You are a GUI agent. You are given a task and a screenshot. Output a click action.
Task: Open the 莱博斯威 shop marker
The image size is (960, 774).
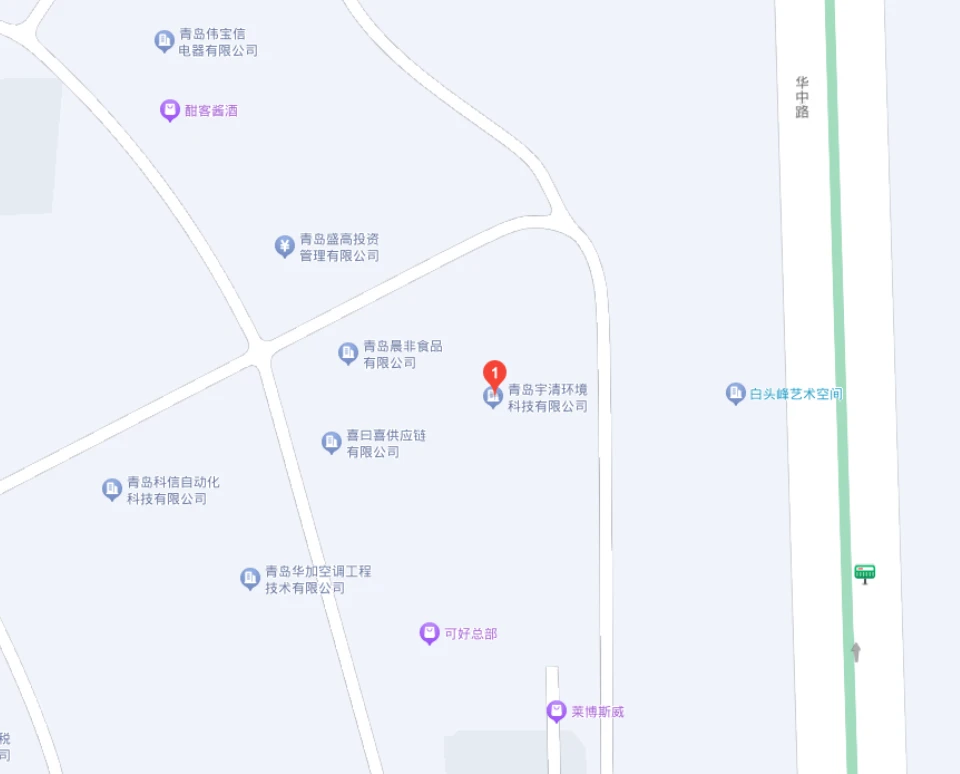[x=556, y=711]
